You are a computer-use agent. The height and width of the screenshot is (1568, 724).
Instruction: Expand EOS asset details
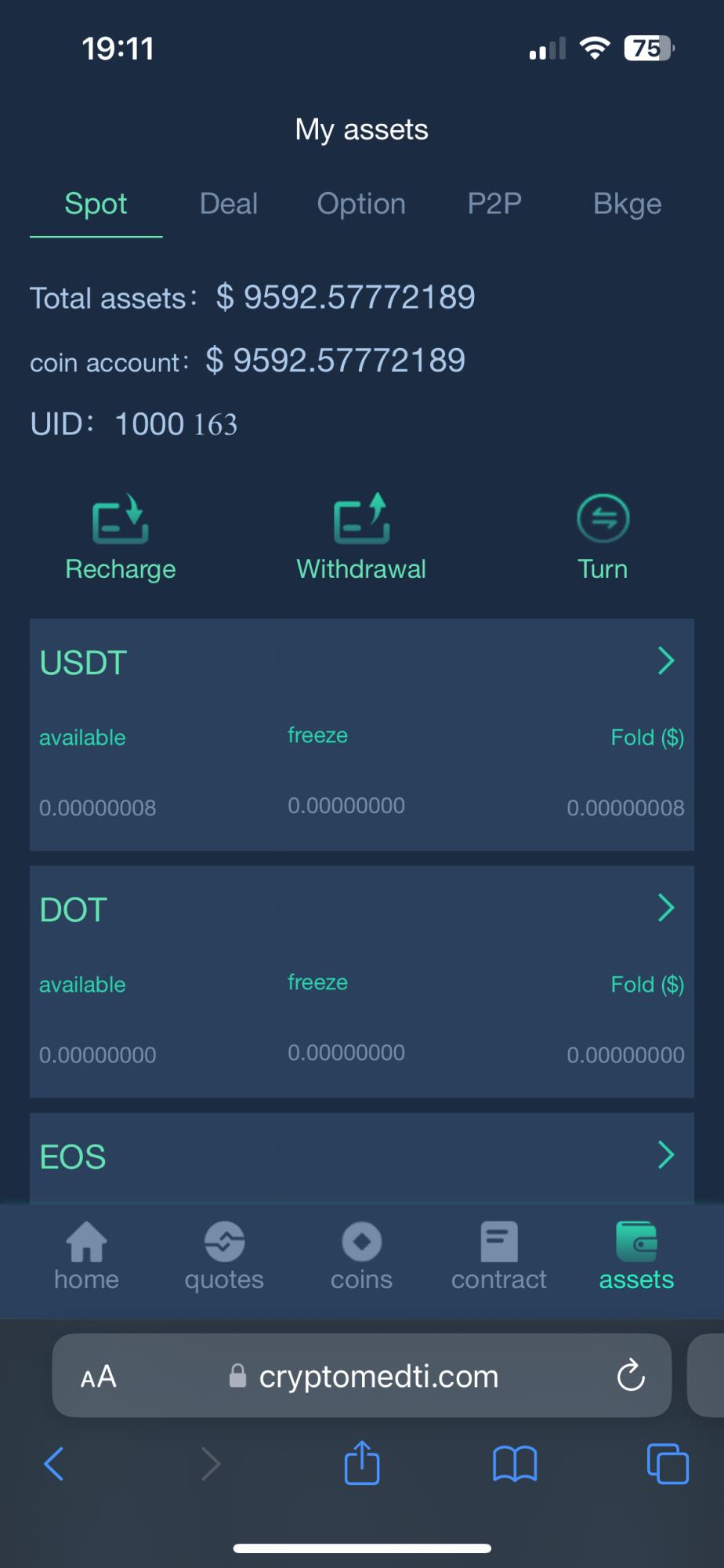click(665, 1155)
